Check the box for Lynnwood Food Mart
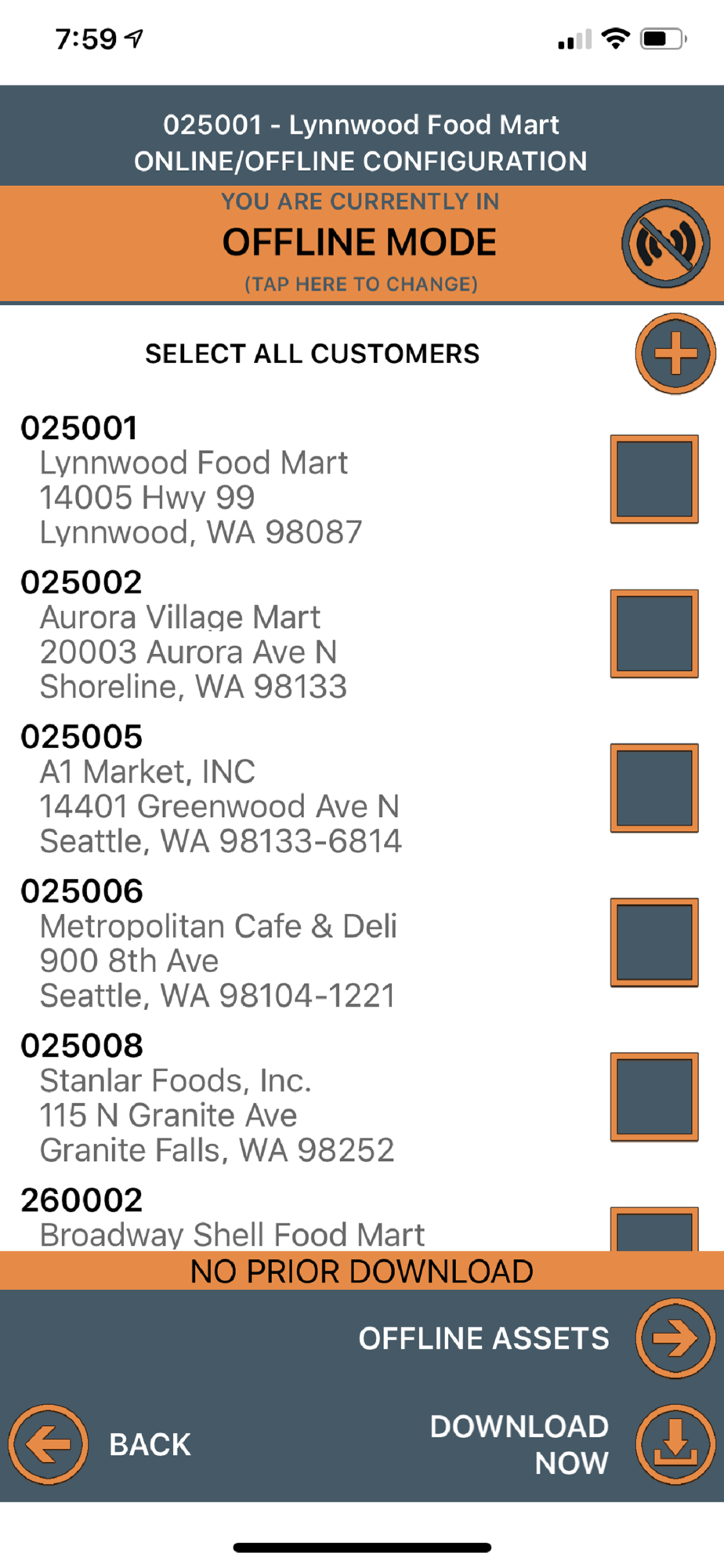This screenshot has width=724, height=1568. (x=654, y=479)
